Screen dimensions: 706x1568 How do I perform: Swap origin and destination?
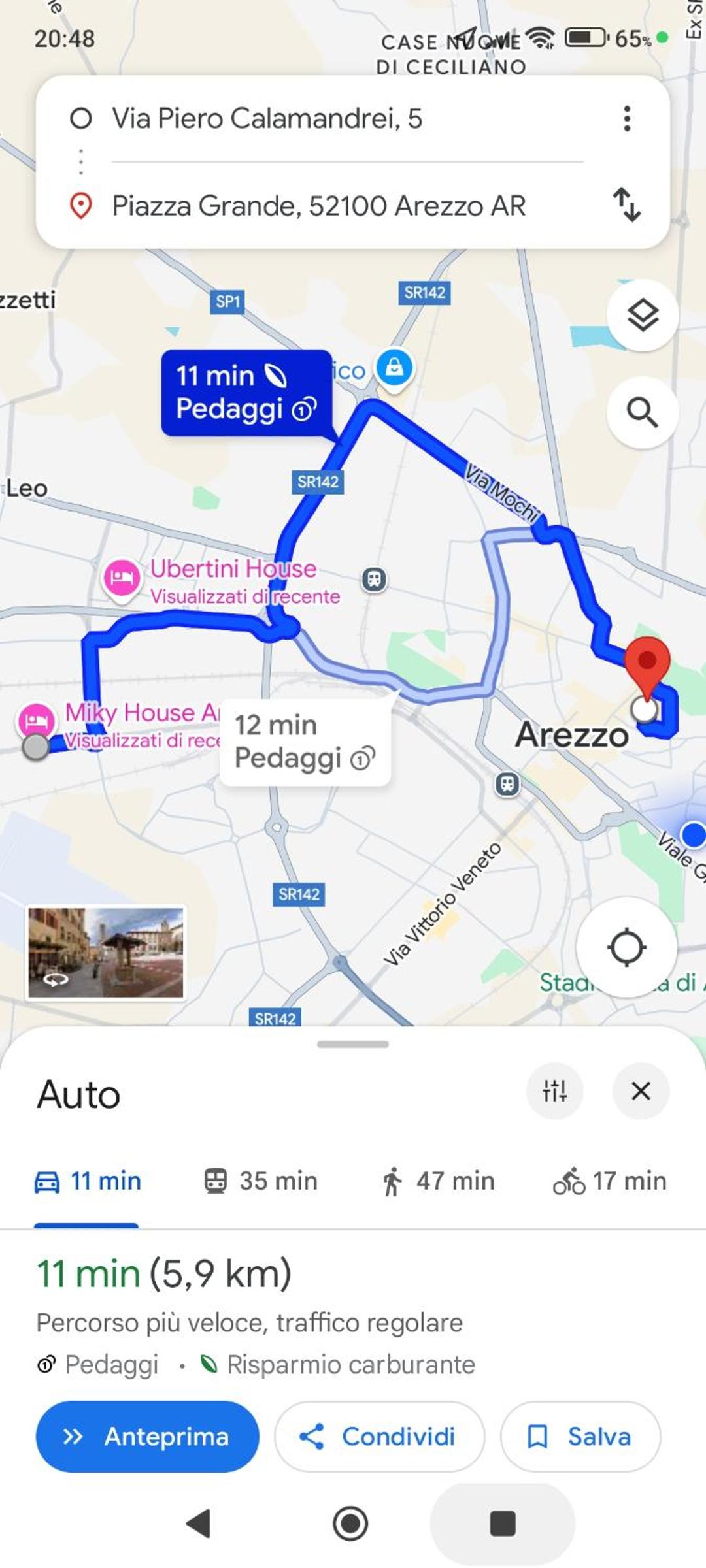click(626, 204)
